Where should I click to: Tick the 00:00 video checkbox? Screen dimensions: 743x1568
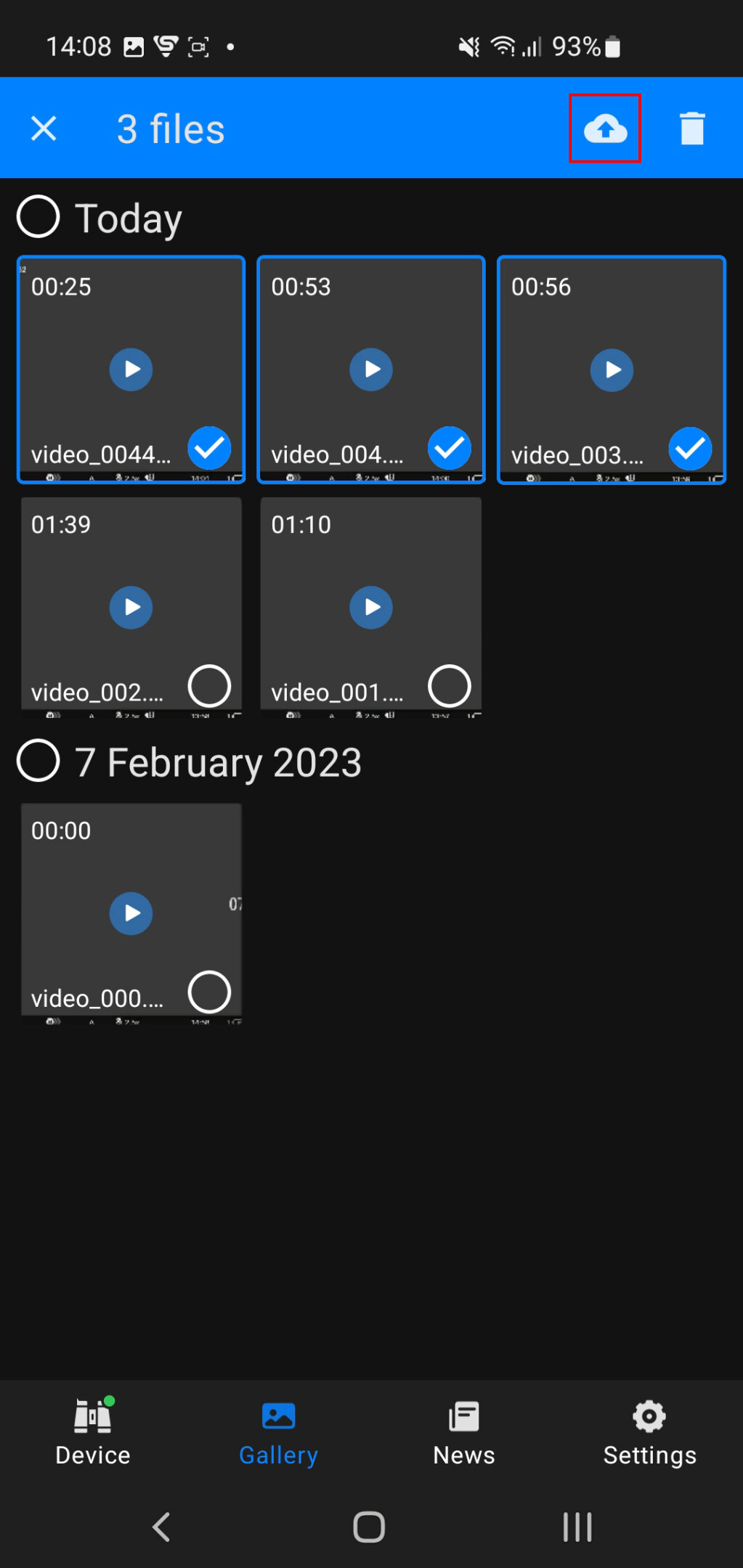(209, 992)
